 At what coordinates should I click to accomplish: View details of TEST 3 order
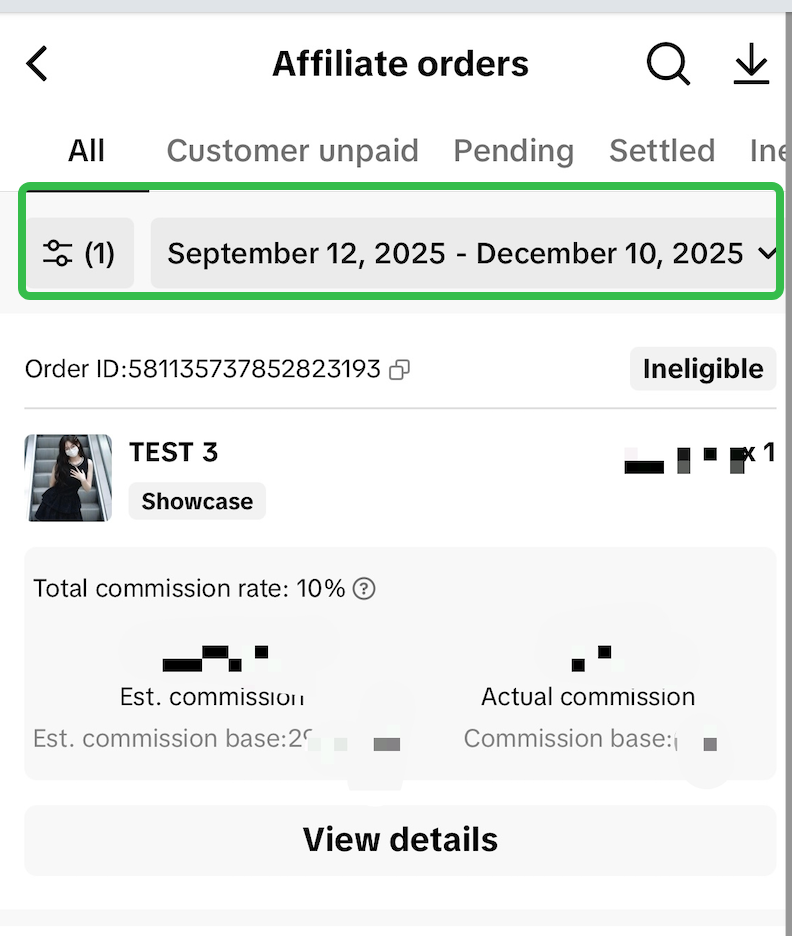[400, 840]
